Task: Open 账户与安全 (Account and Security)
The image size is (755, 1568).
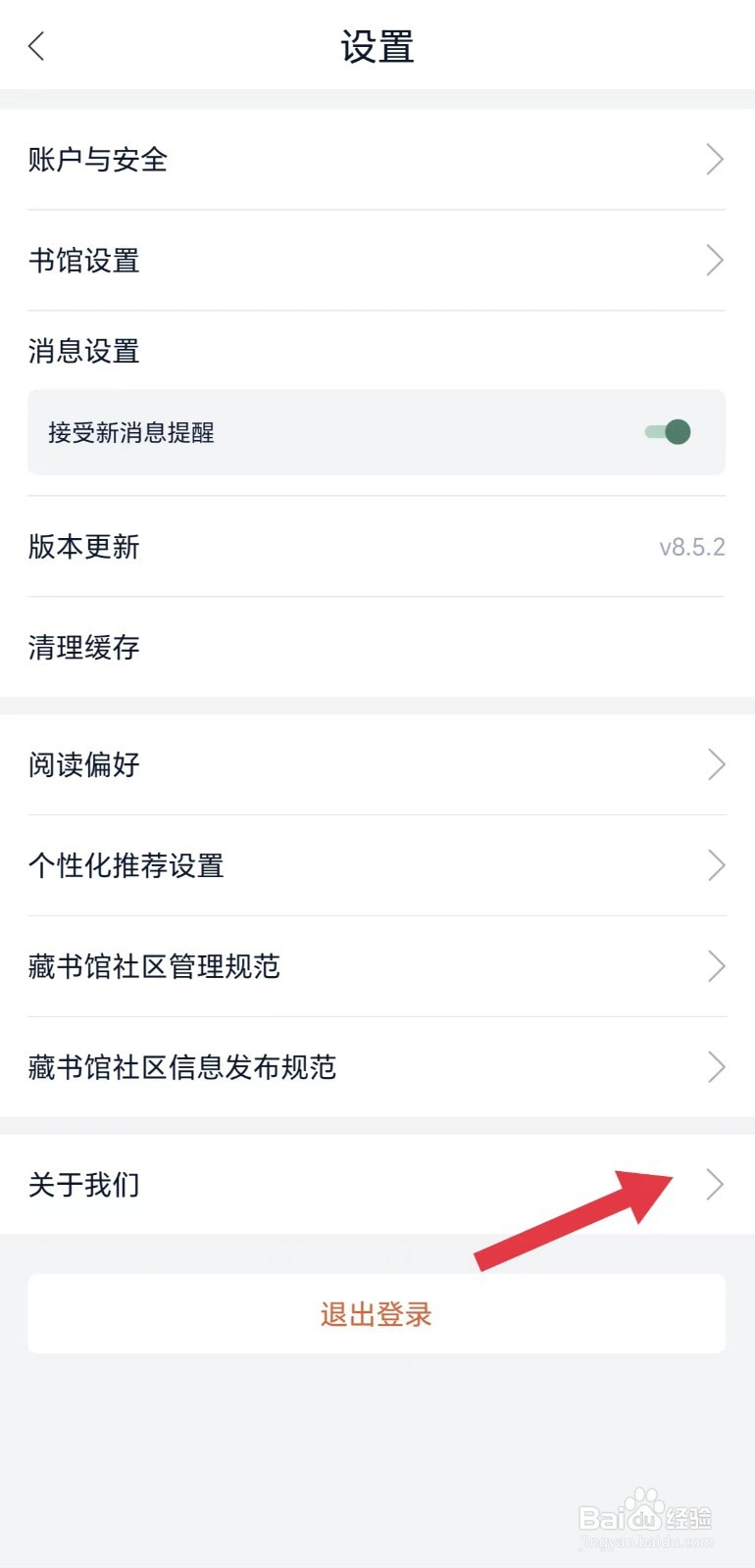Action: pos(98,160)
